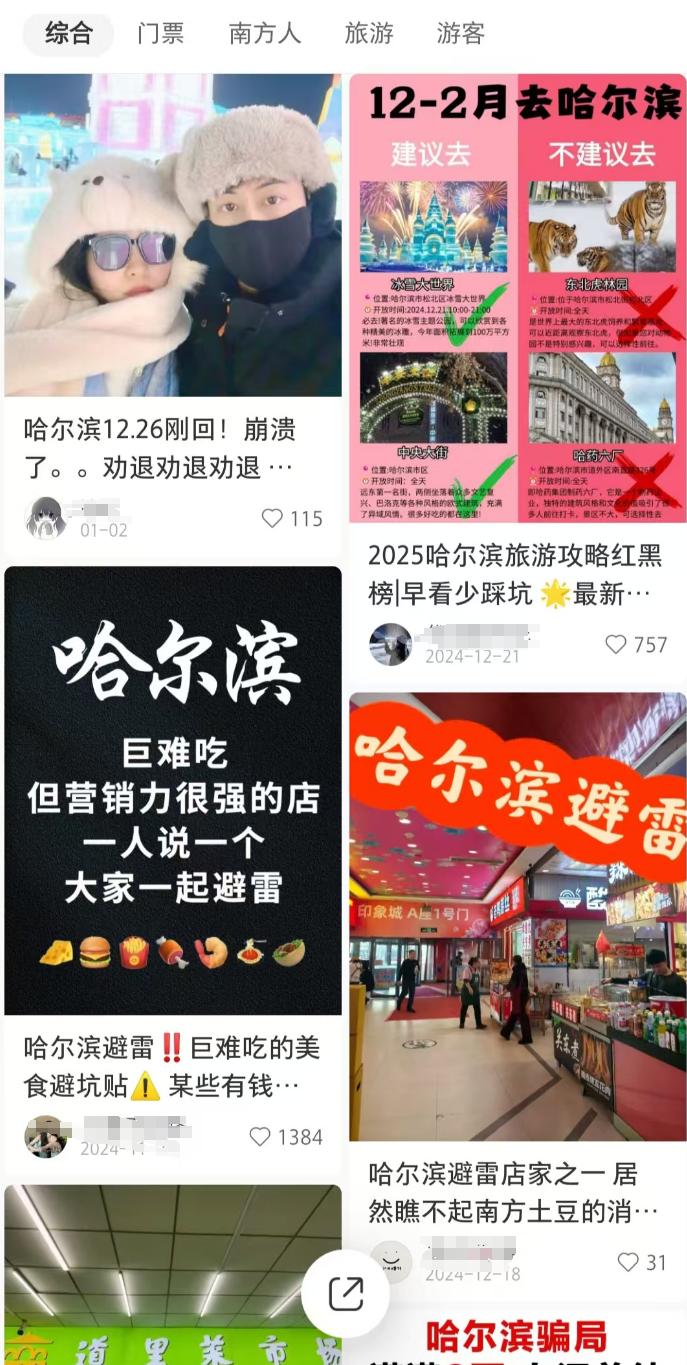Select the 综合 tab
Viewport: 687px width, 1365px height.
(x=68, y=34)
